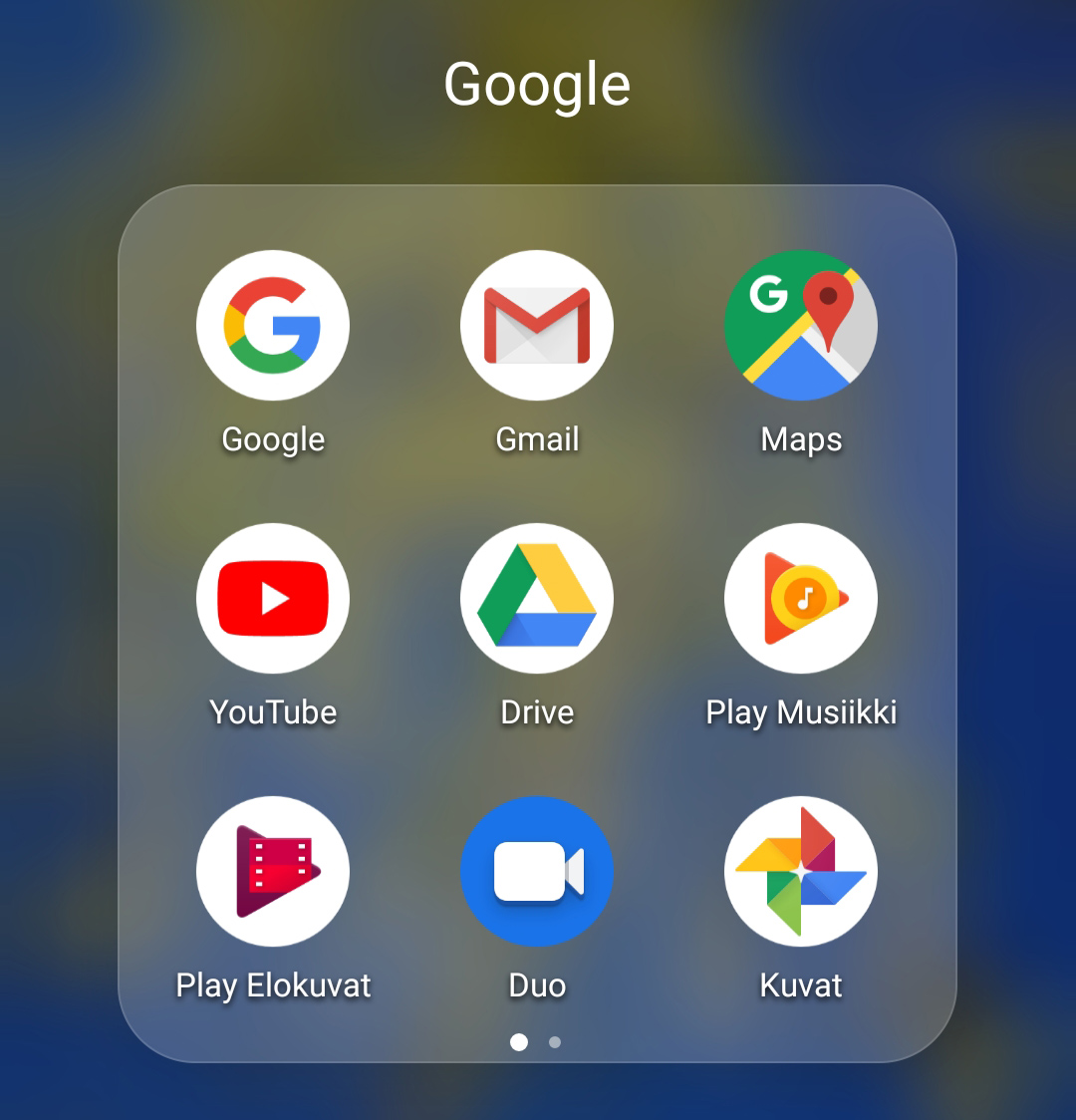Start a Duo video call app
This screenshot has width=1076, height=1120.
click(537, 871)
